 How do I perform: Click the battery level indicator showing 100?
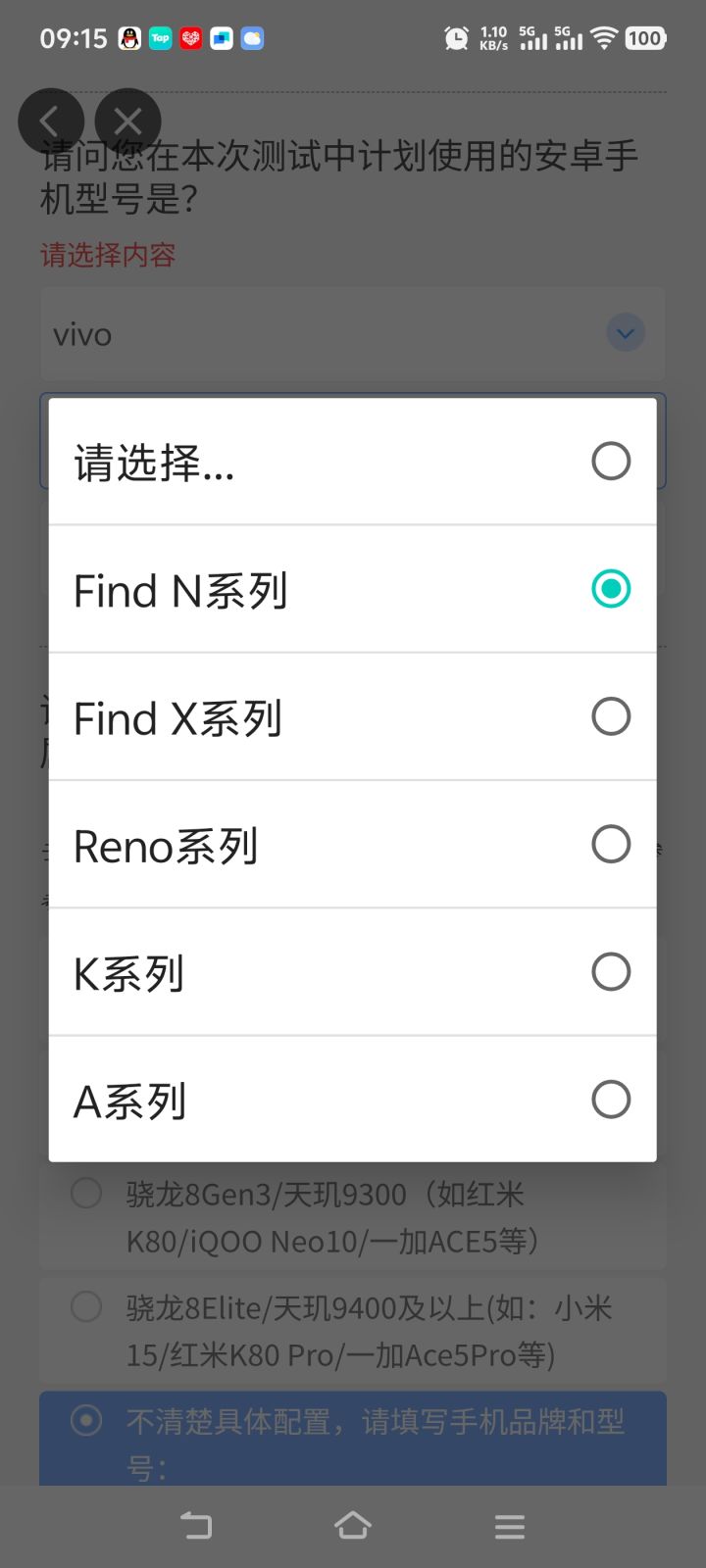point(646,38)
